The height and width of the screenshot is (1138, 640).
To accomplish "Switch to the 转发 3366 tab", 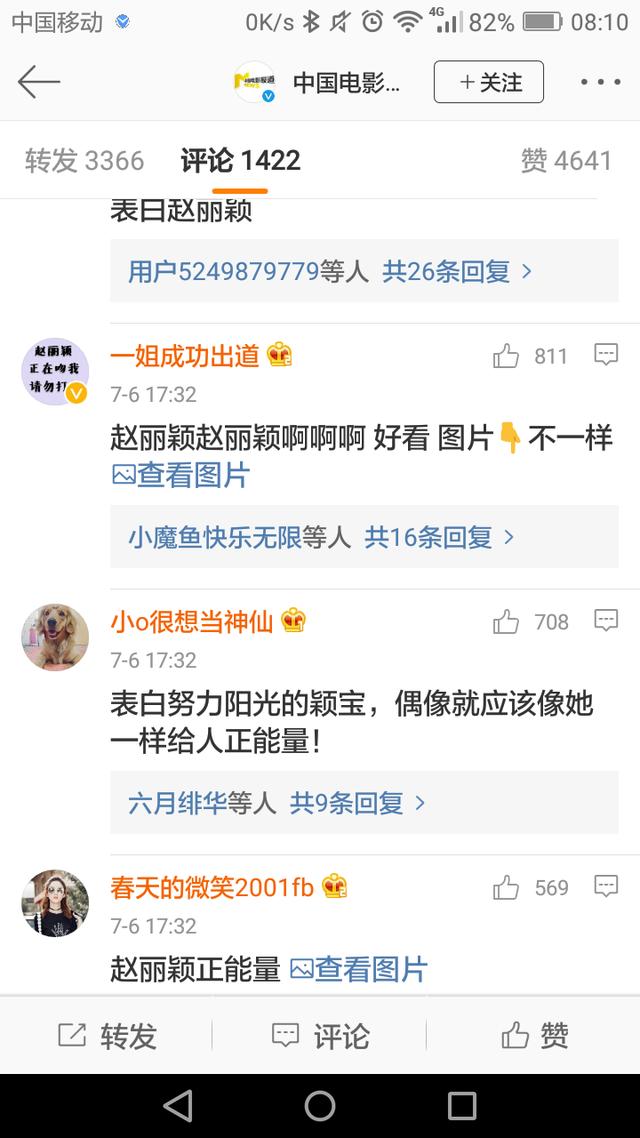I will [x=84, y=160].
